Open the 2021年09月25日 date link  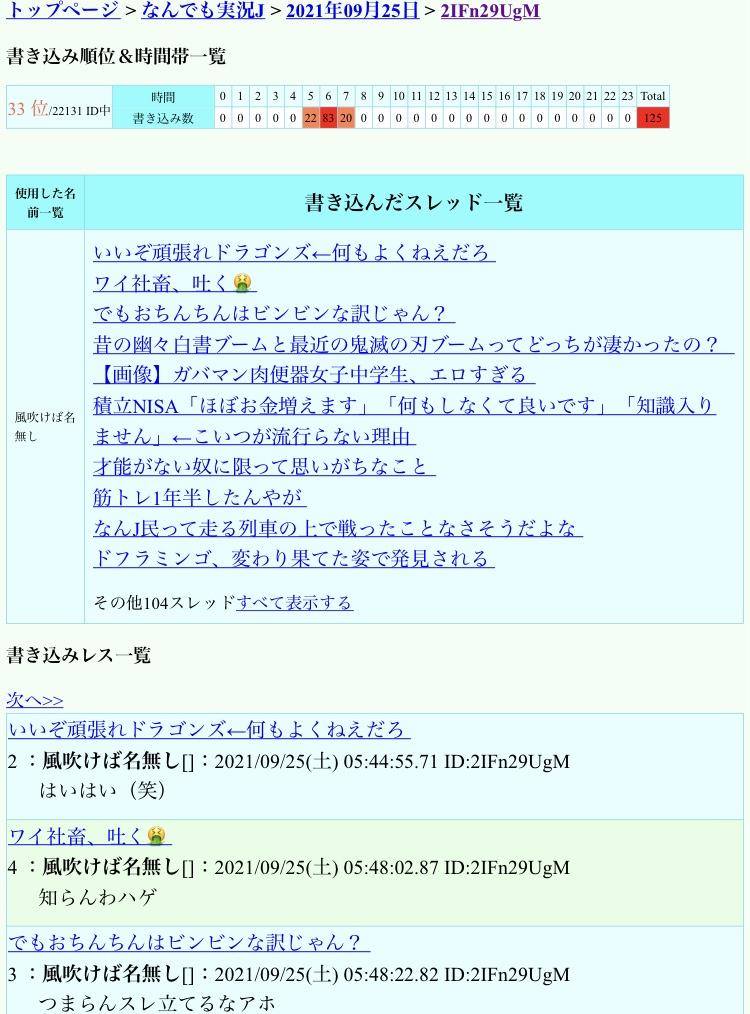(352, 11)
